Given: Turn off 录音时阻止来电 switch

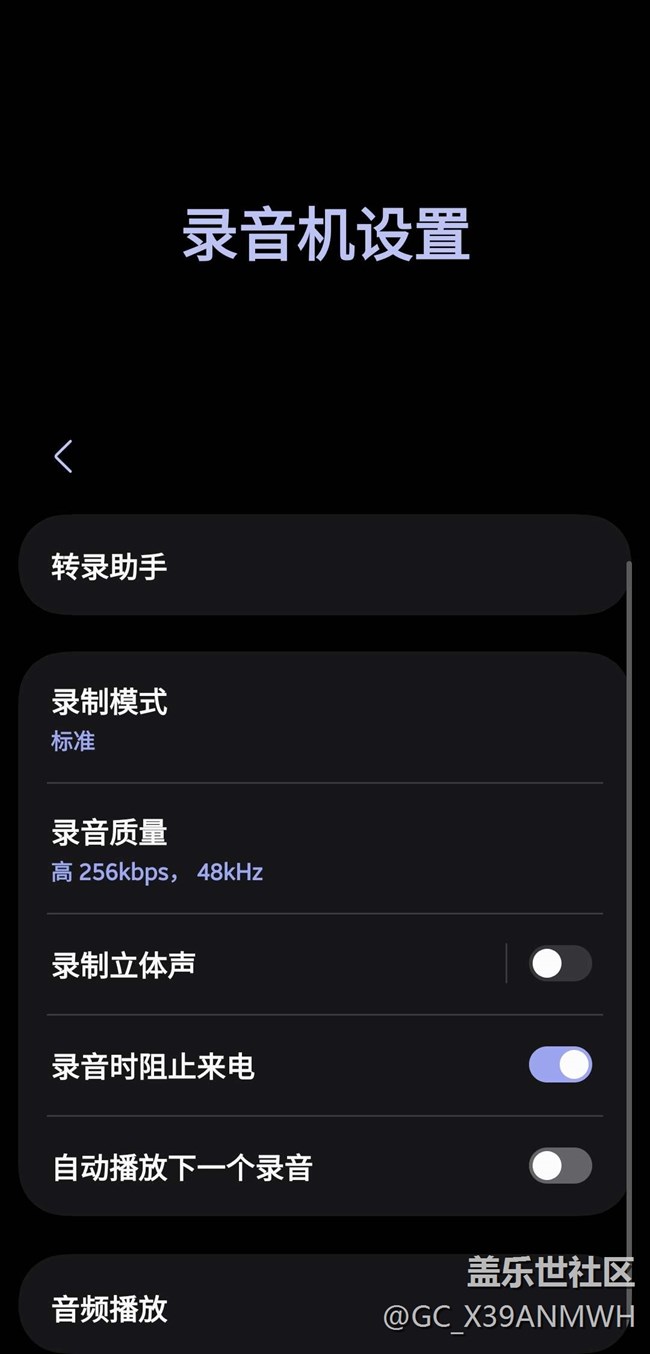Looking at the screenshot, I should (560, 1065).
